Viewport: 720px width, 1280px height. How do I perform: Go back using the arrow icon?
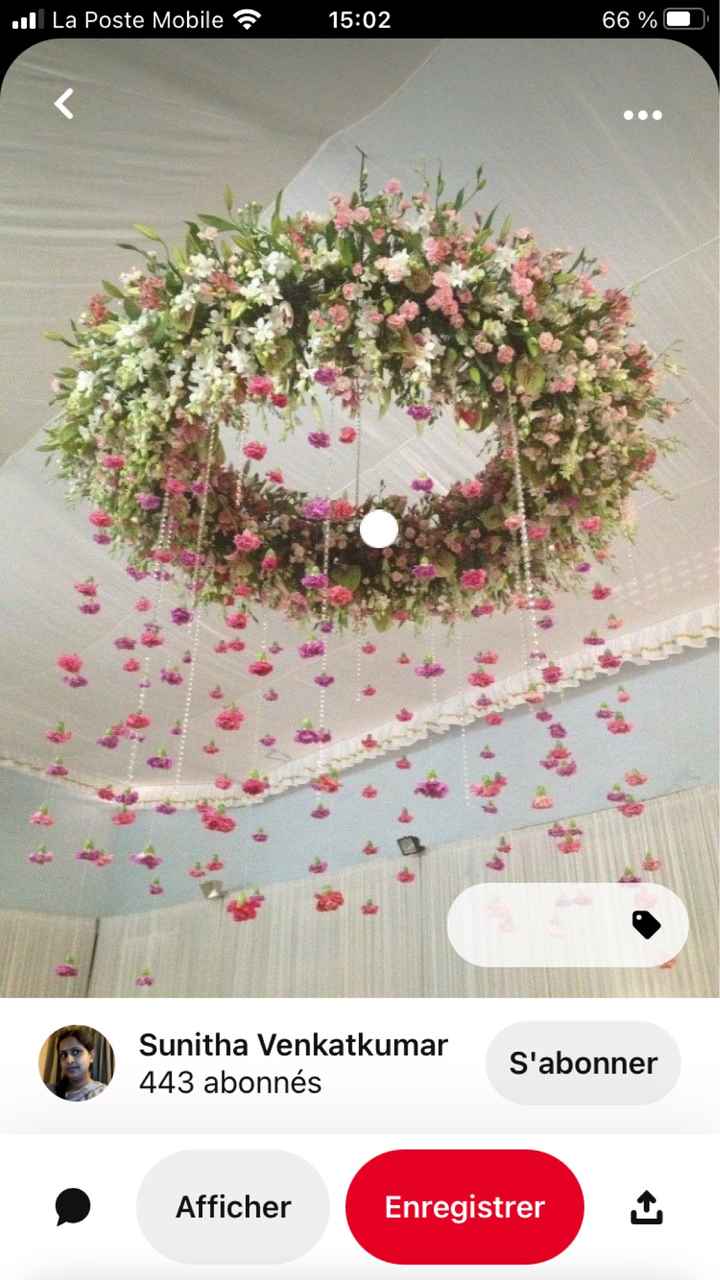64,104
